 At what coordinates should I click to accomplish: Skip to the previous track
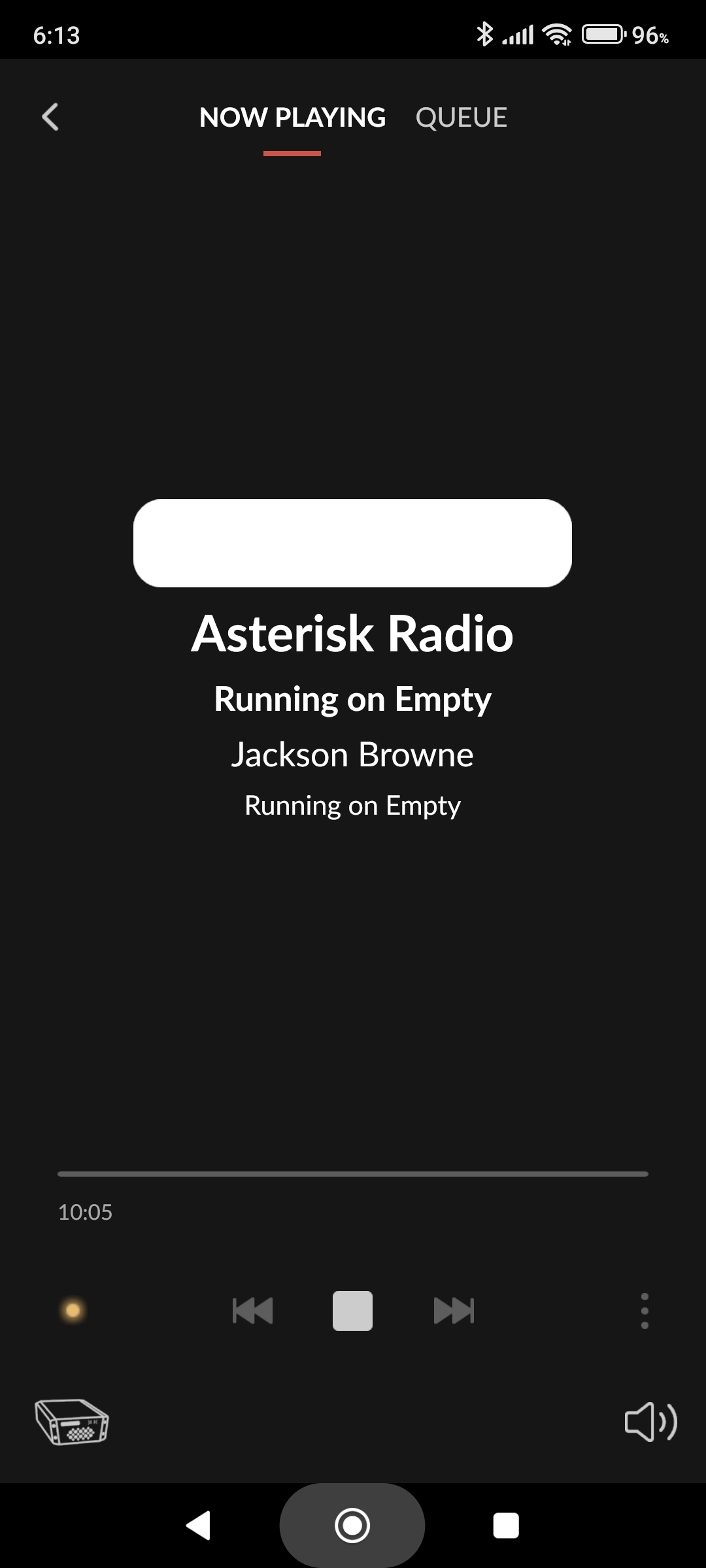point(252,1311)
